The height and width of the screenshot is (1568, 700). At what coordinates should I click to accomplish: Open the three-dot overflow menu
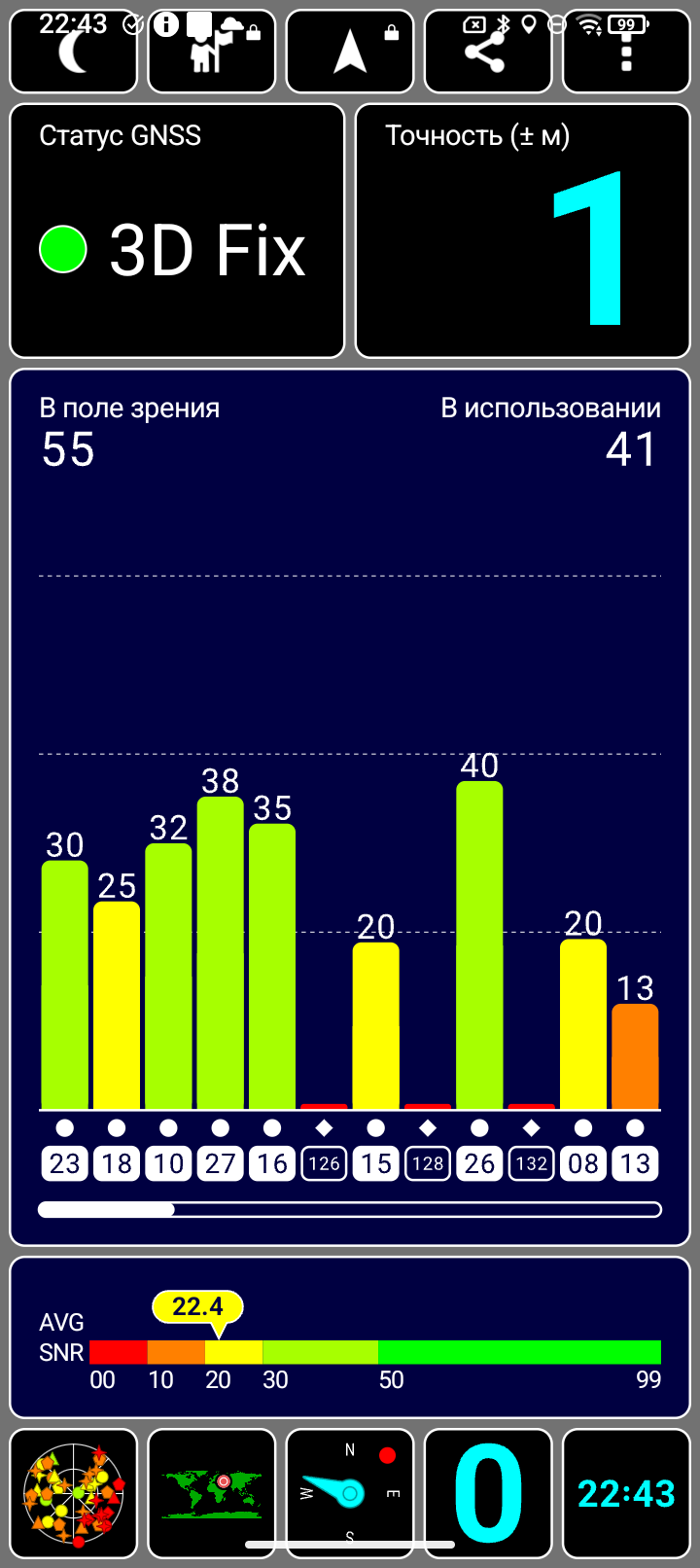point(626,51)
